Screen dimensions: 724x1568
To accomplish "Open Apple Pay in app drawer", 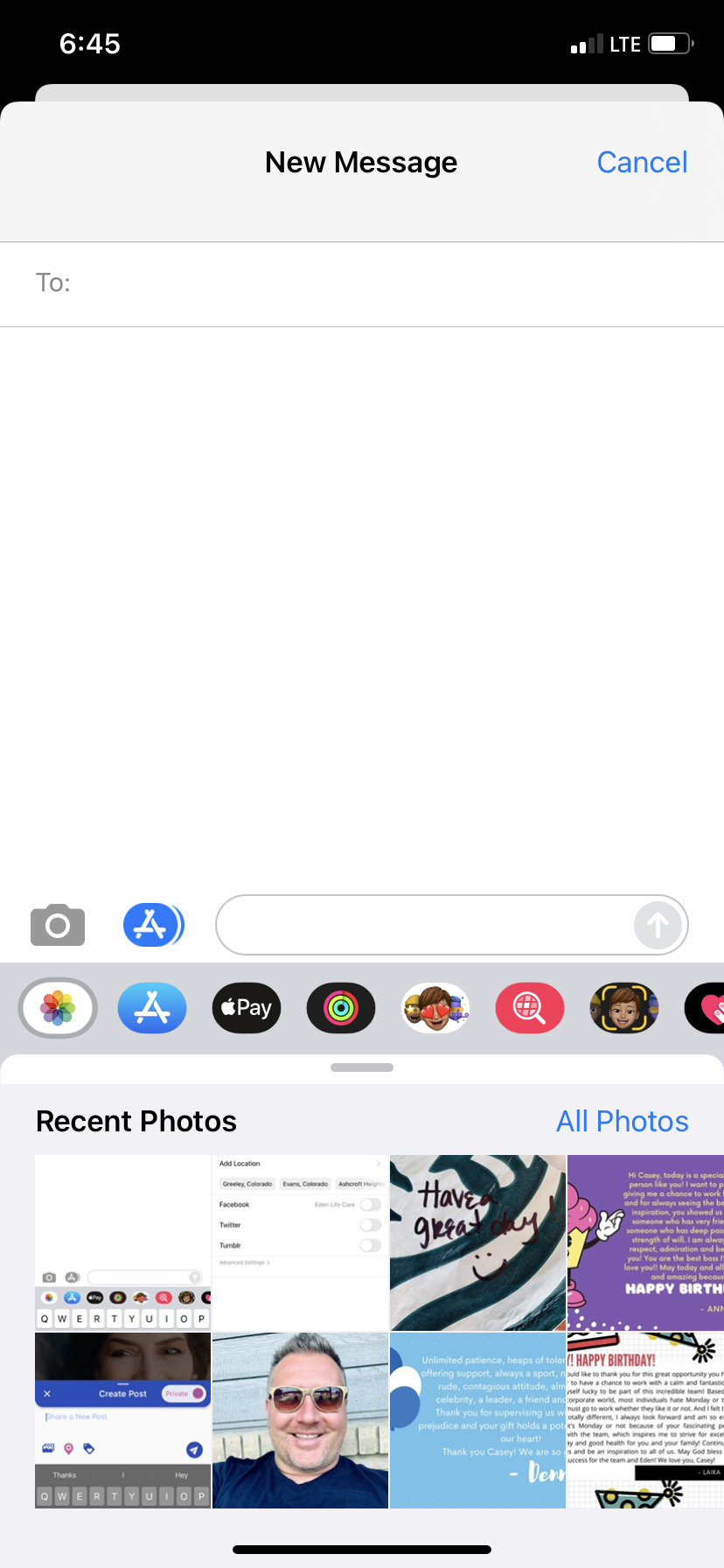I will (247, 1008).
